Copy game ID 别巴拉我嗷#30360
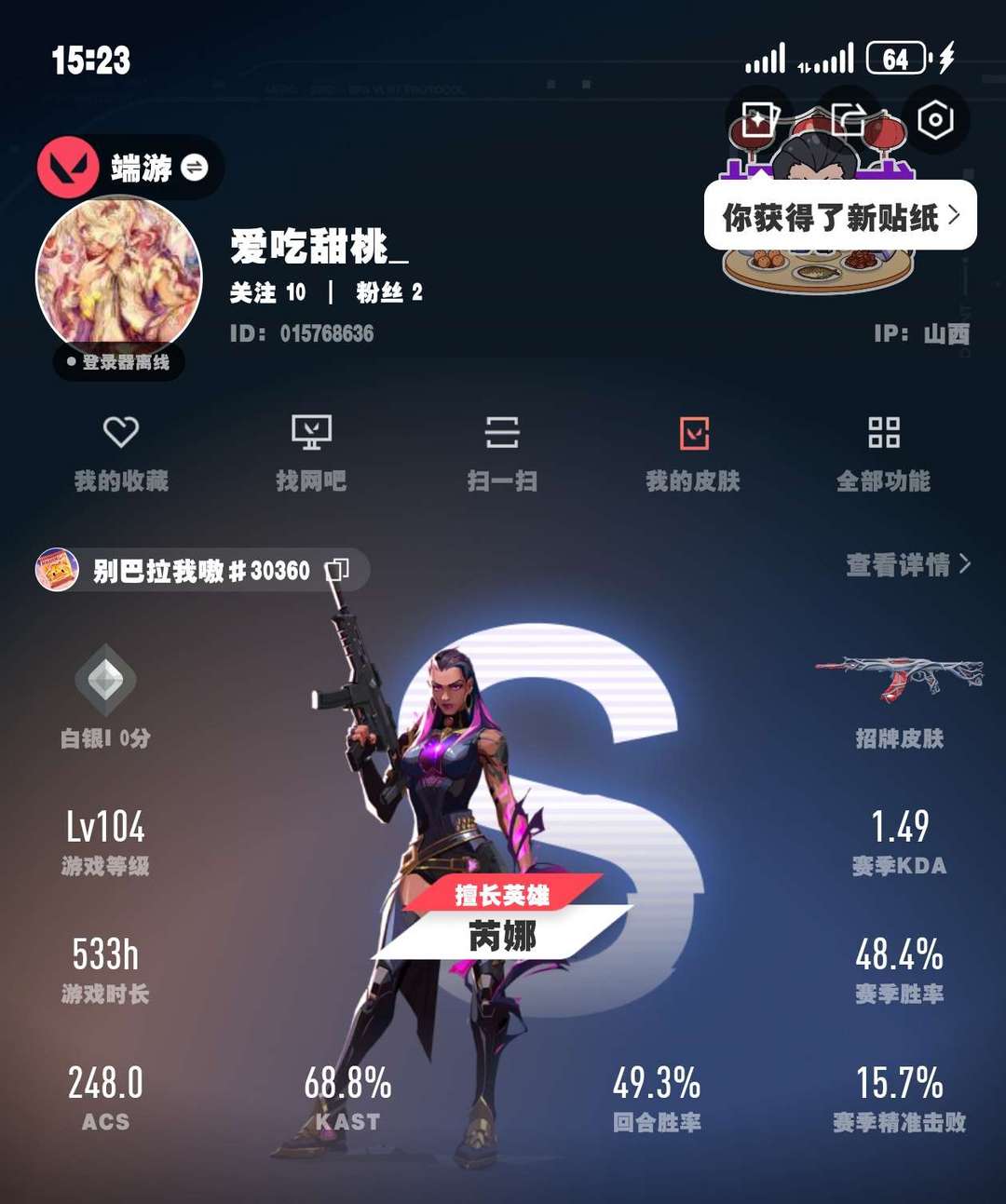 pos(337,570)
